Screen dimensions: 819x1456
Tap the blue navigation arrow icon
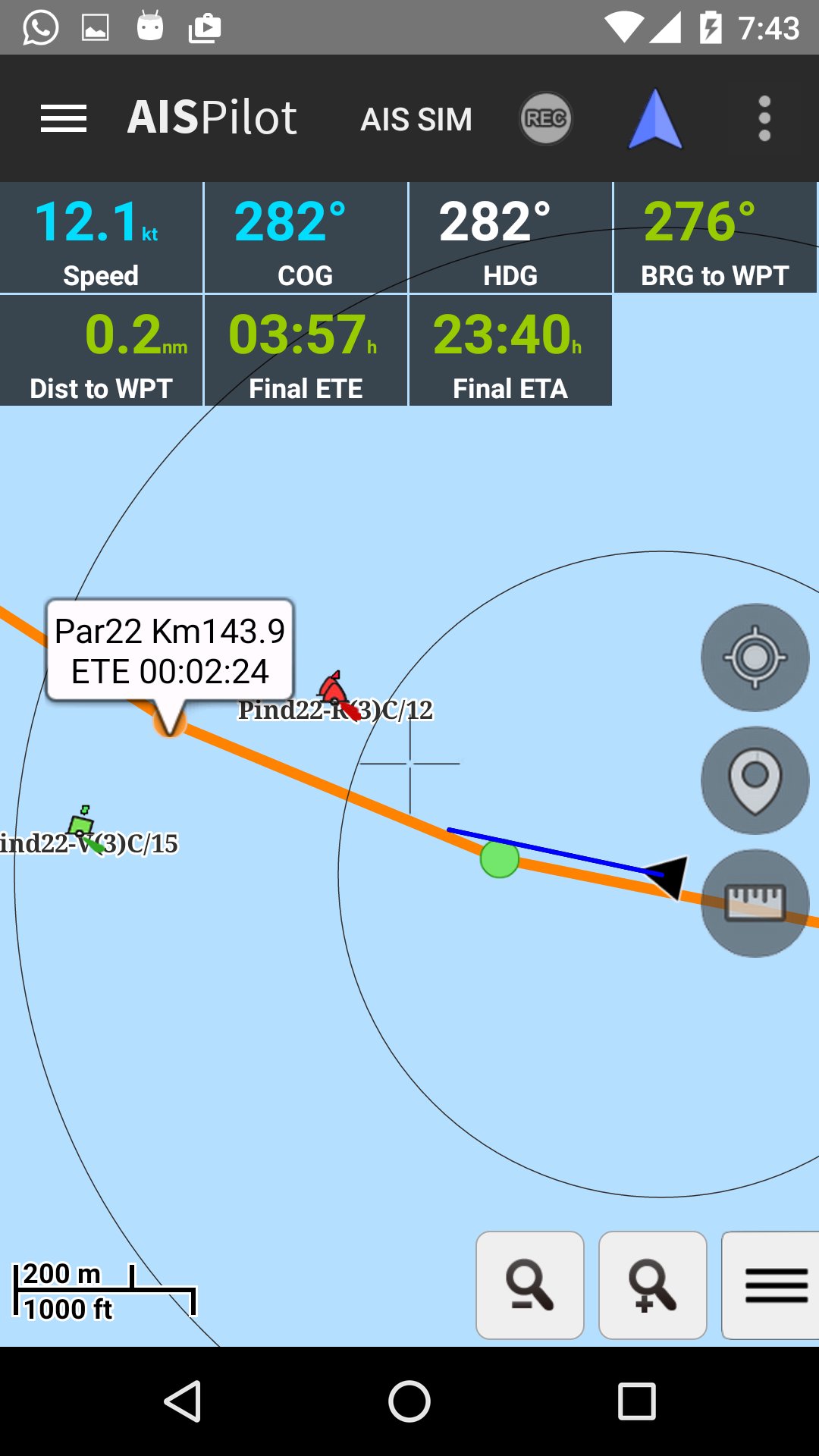point(655,119)
